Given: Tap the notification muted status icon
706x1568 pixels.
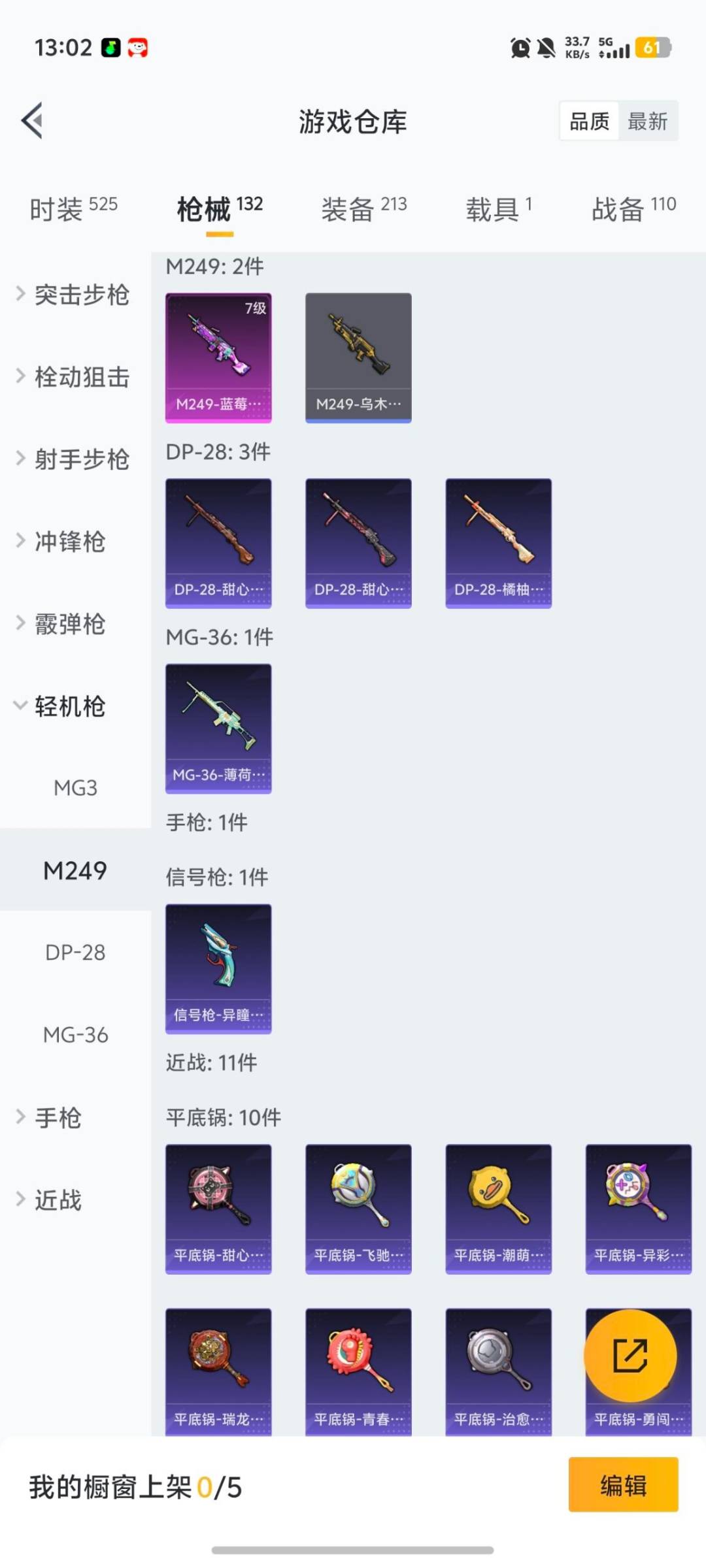Looking at the screenshot, I should point(546,48).
